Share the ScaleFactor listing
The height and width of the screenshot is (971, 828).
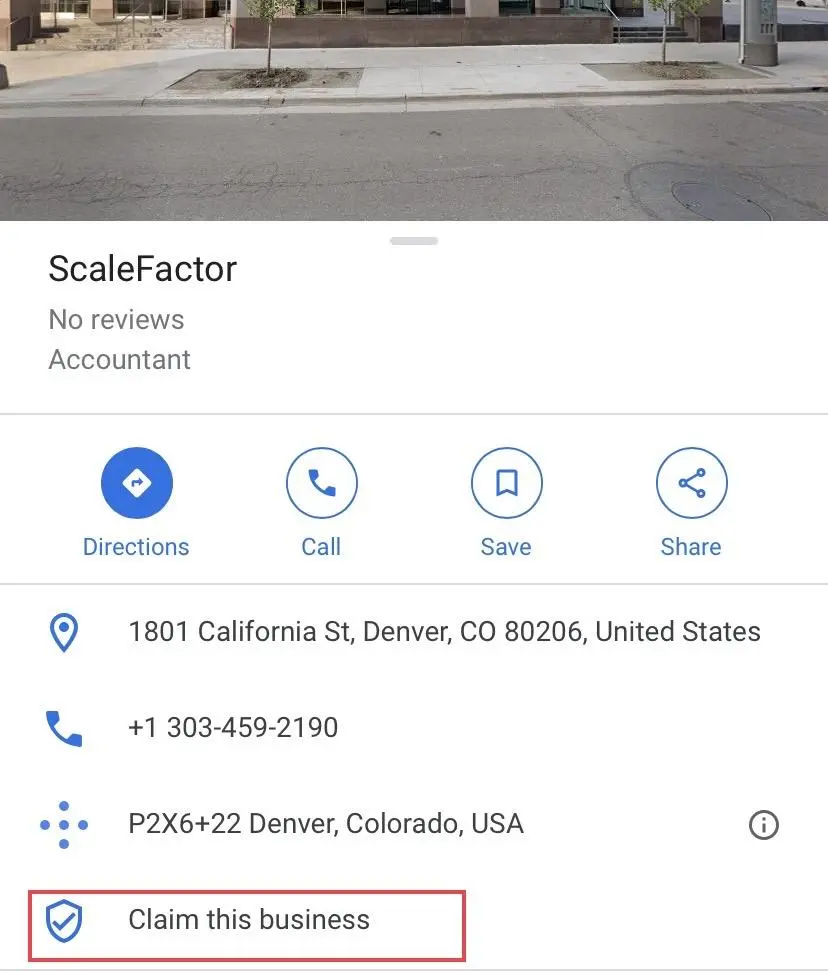point(691,484)
